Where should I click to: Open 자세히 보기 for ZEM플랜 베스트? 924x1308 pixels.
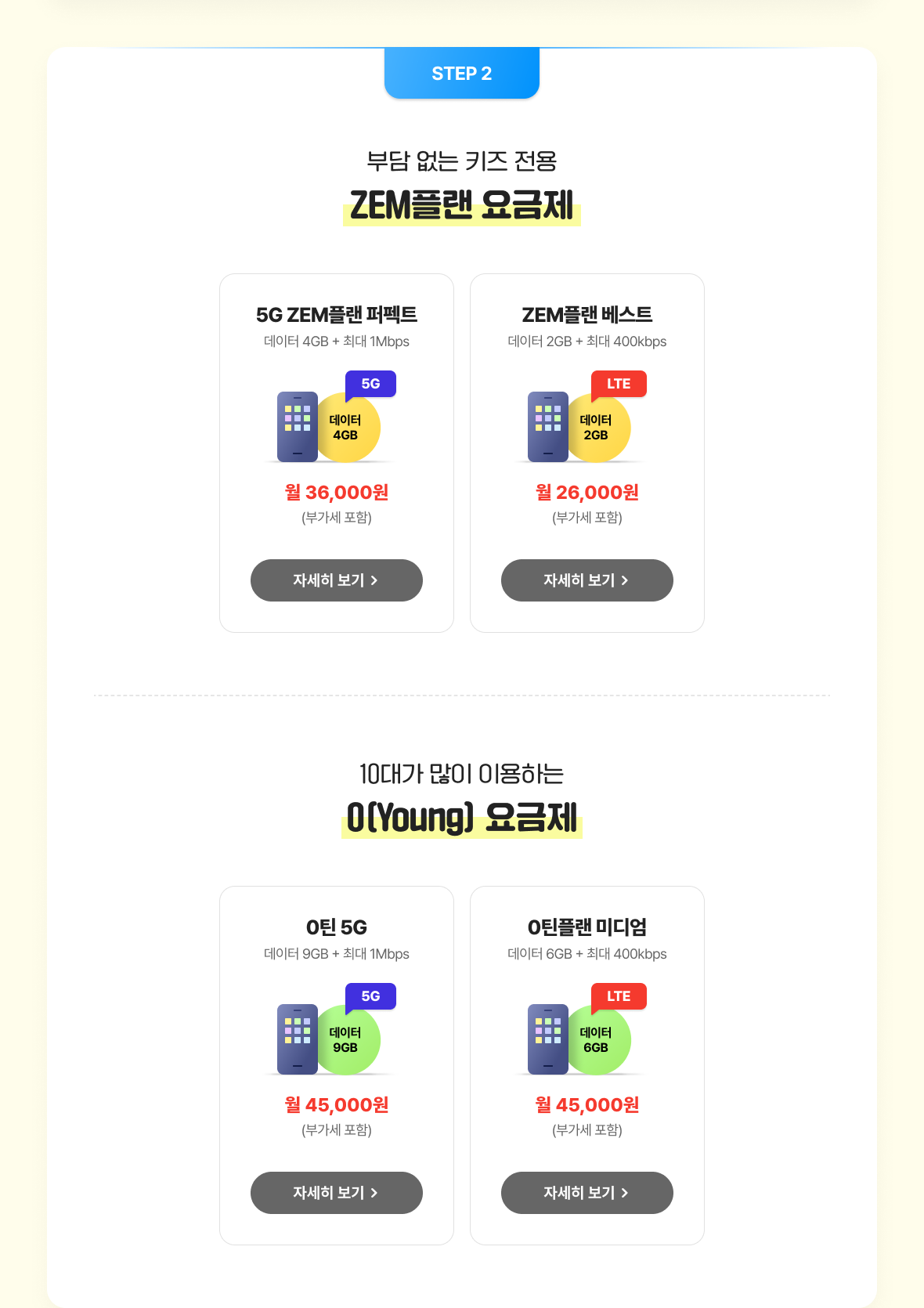pos(587,580)
